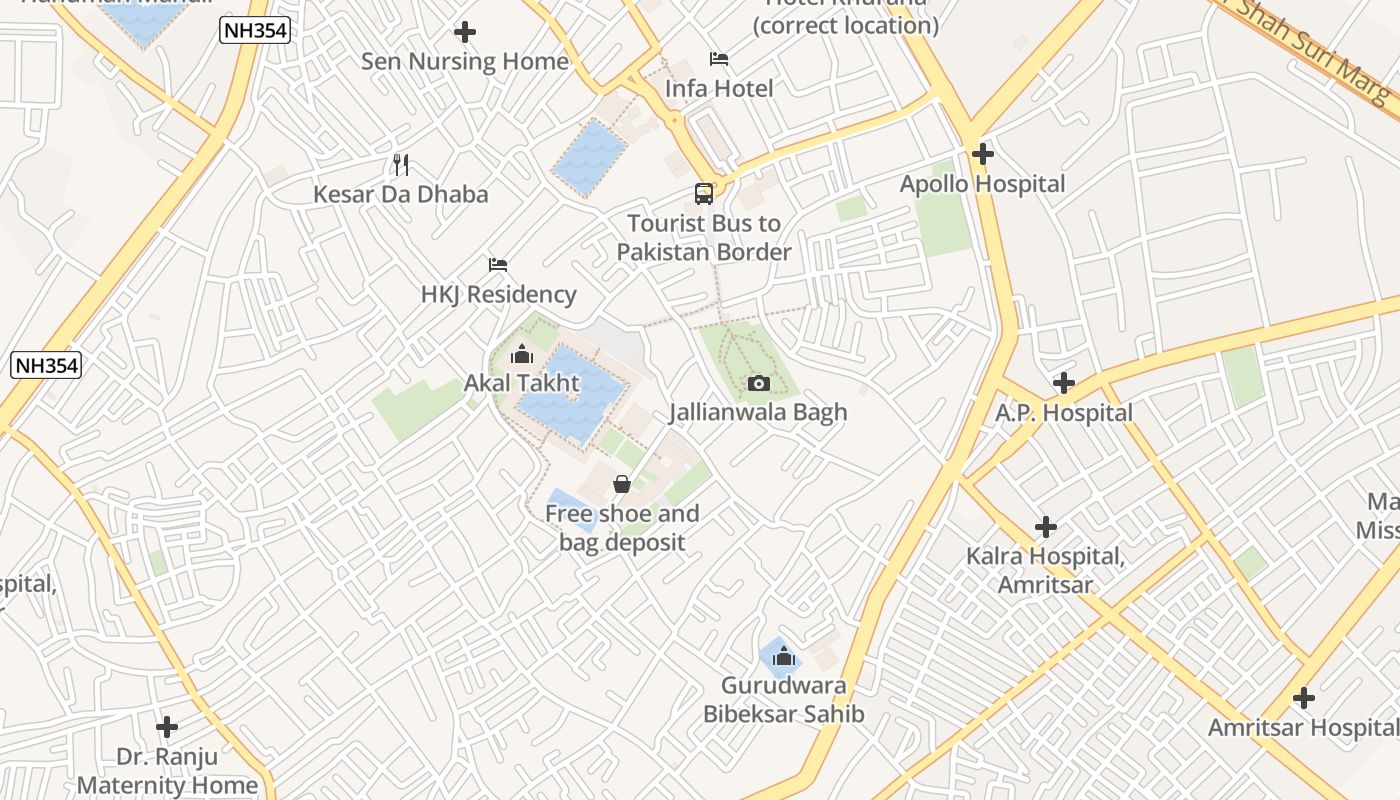The width and height of the screenshot is (1400, 800).
Task: Tap the Apollo Hospital marker
Action: point(983,154)
